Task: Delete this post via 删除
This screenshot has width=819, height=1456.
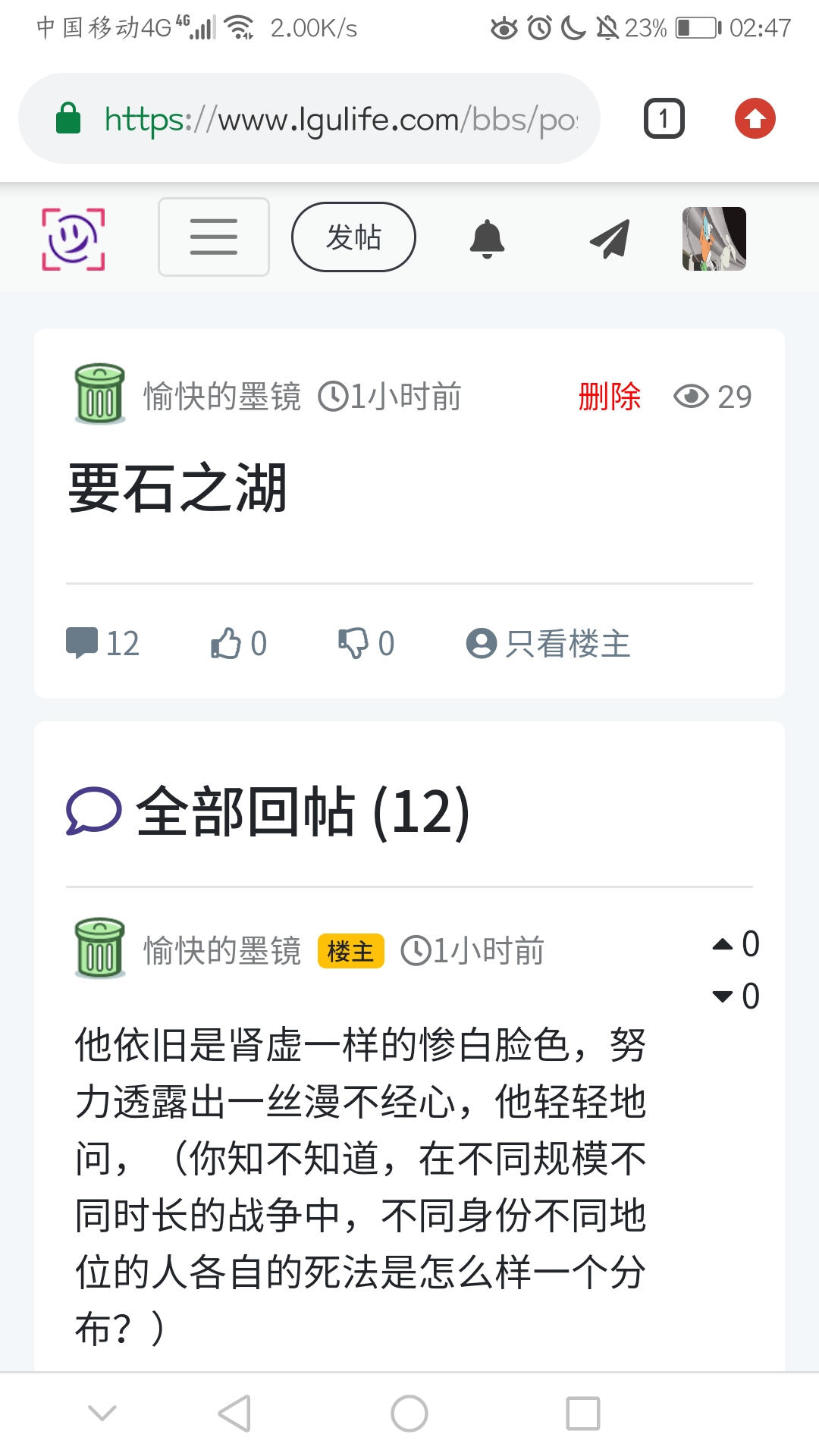Action: coord(609,397)
